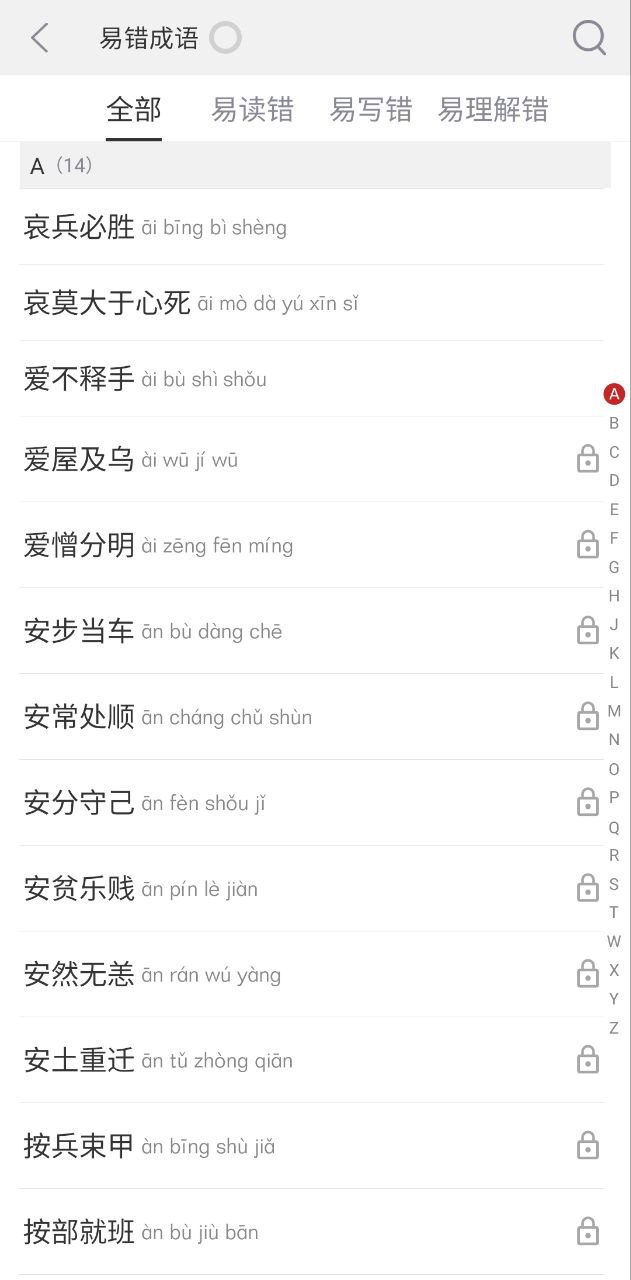Viewport: 631px width, 1280px height.
Task: Tap the lock icon beside 爱憎分明
Action: [588, 545]
